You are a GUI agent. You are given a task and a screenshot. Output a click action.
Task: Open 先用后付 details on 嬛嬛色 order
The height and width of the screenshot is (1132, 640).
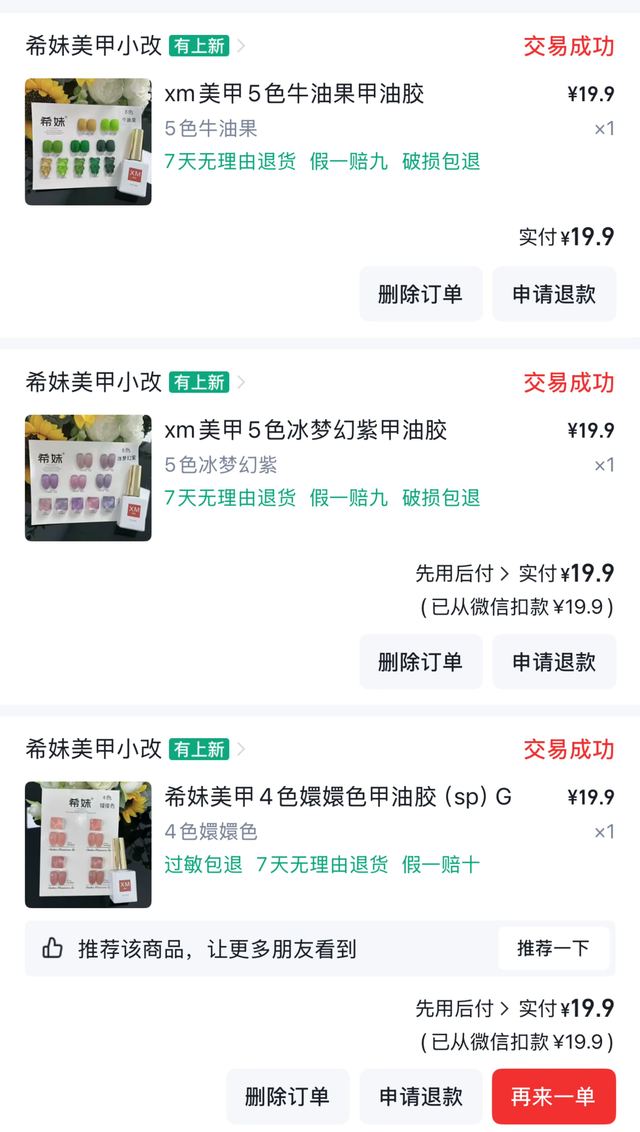click(462, 1008)
